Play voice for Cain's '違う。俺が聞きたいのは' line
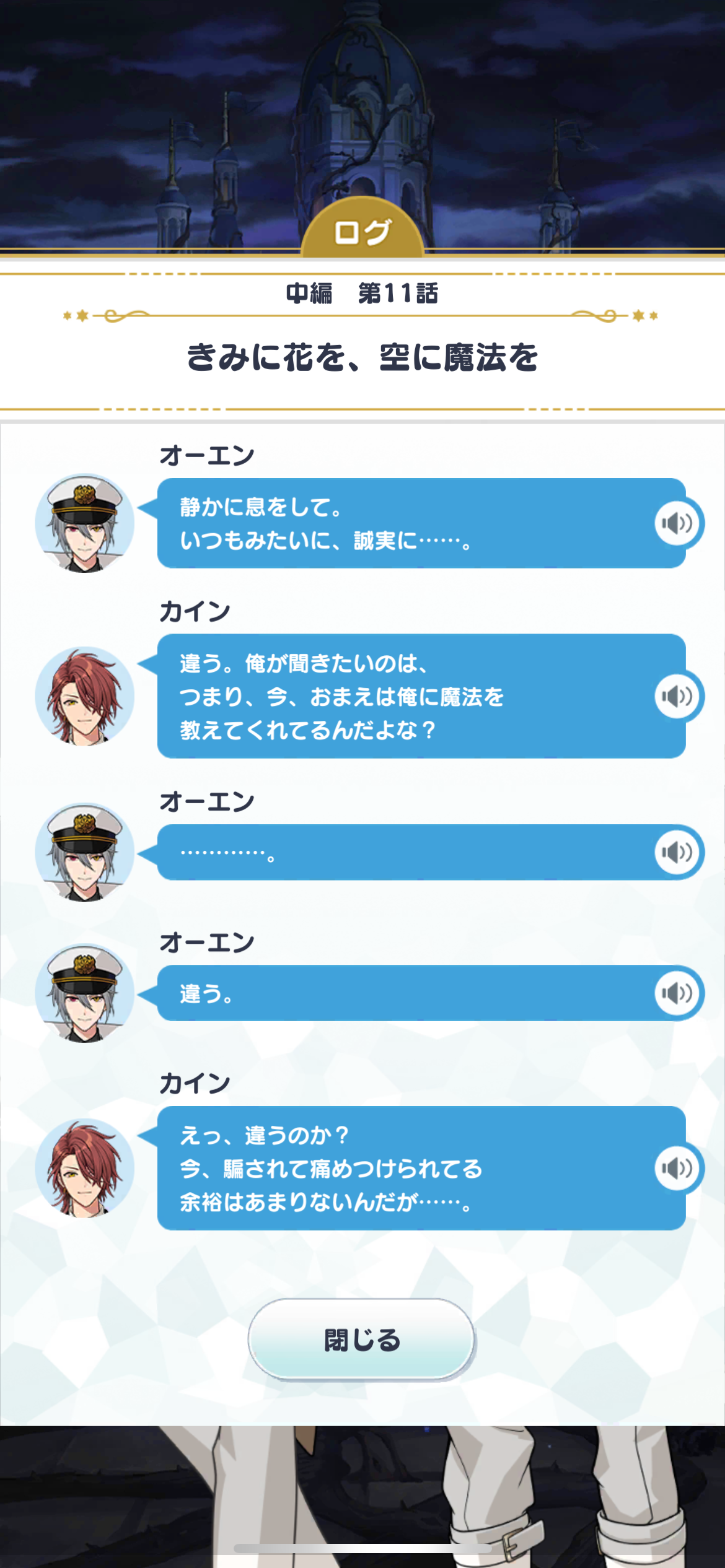 point(677,696)
